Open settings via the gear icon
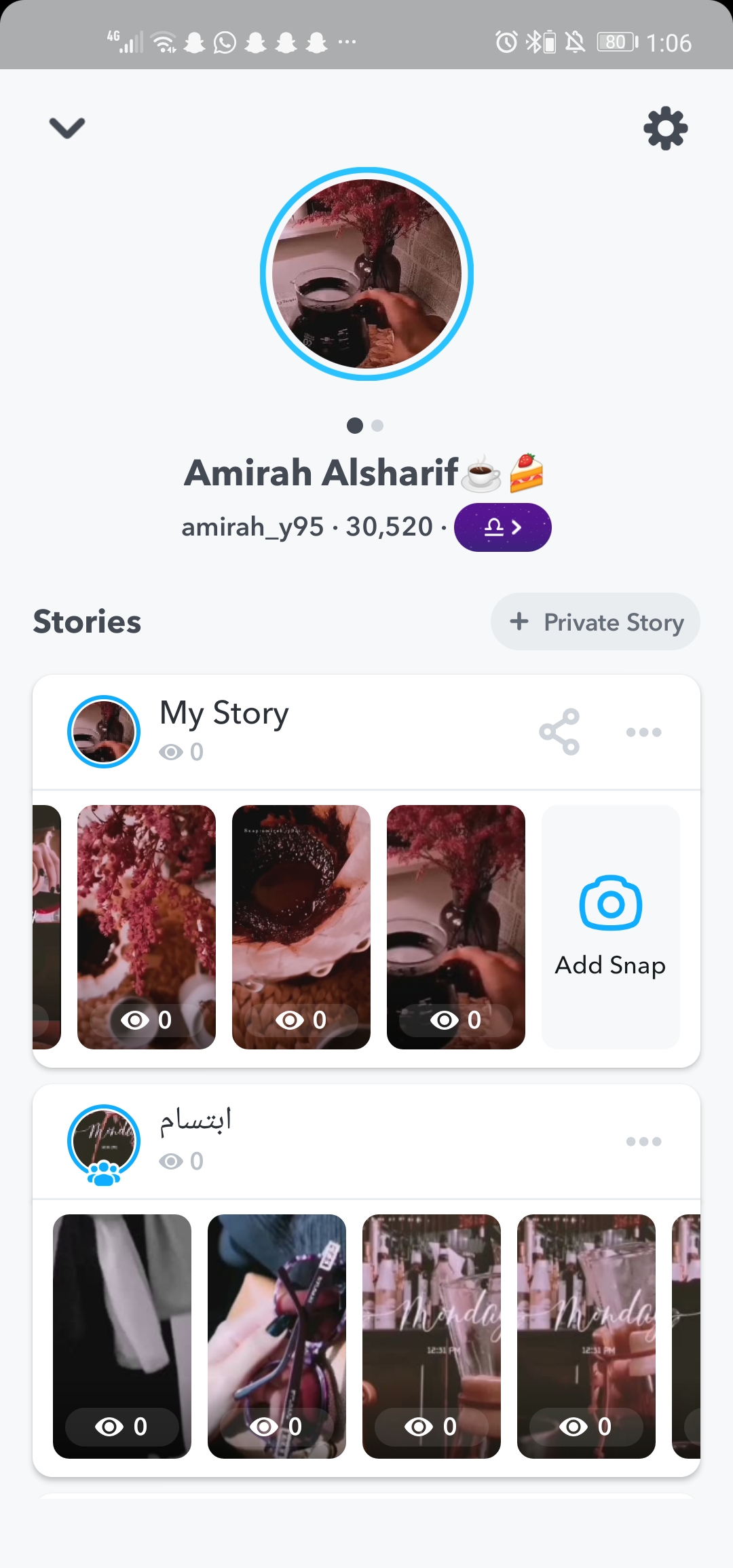The image size is (733, 1568). 665,128
